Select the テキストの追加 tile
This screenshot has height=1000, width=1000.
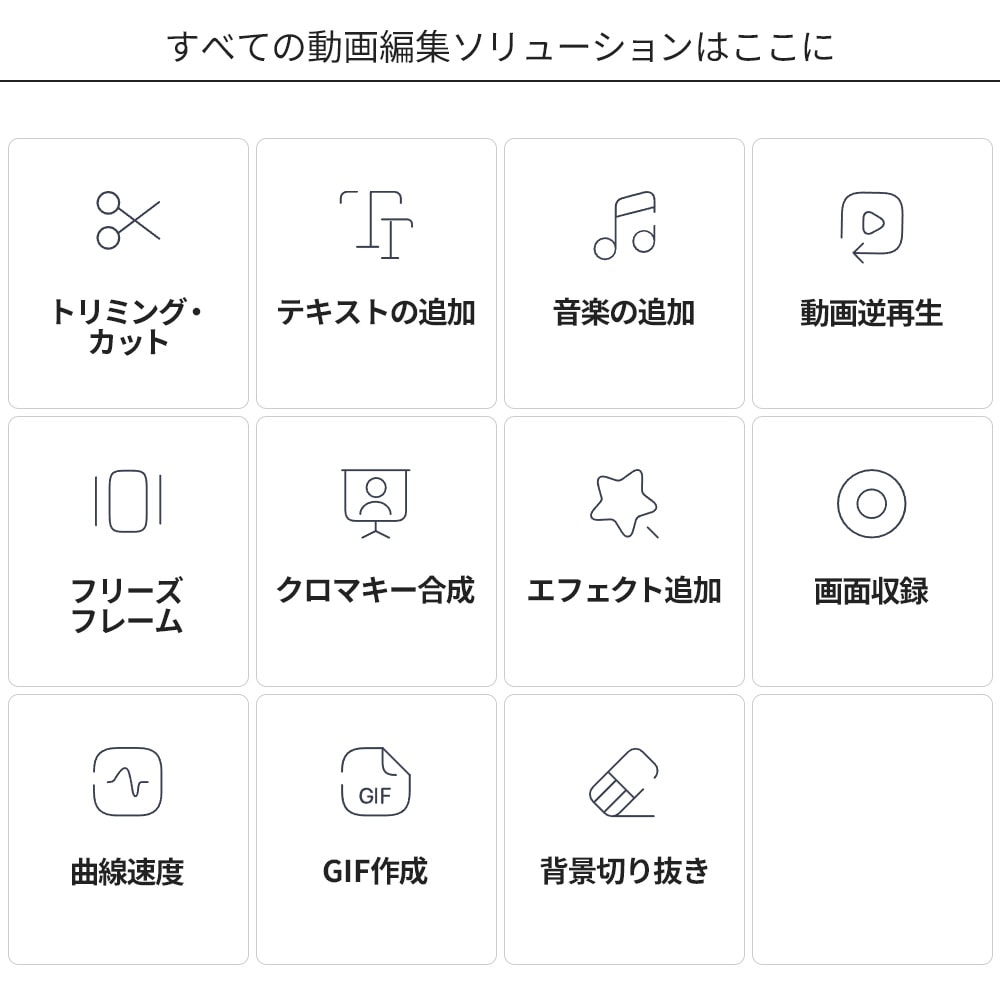[376, 273]
